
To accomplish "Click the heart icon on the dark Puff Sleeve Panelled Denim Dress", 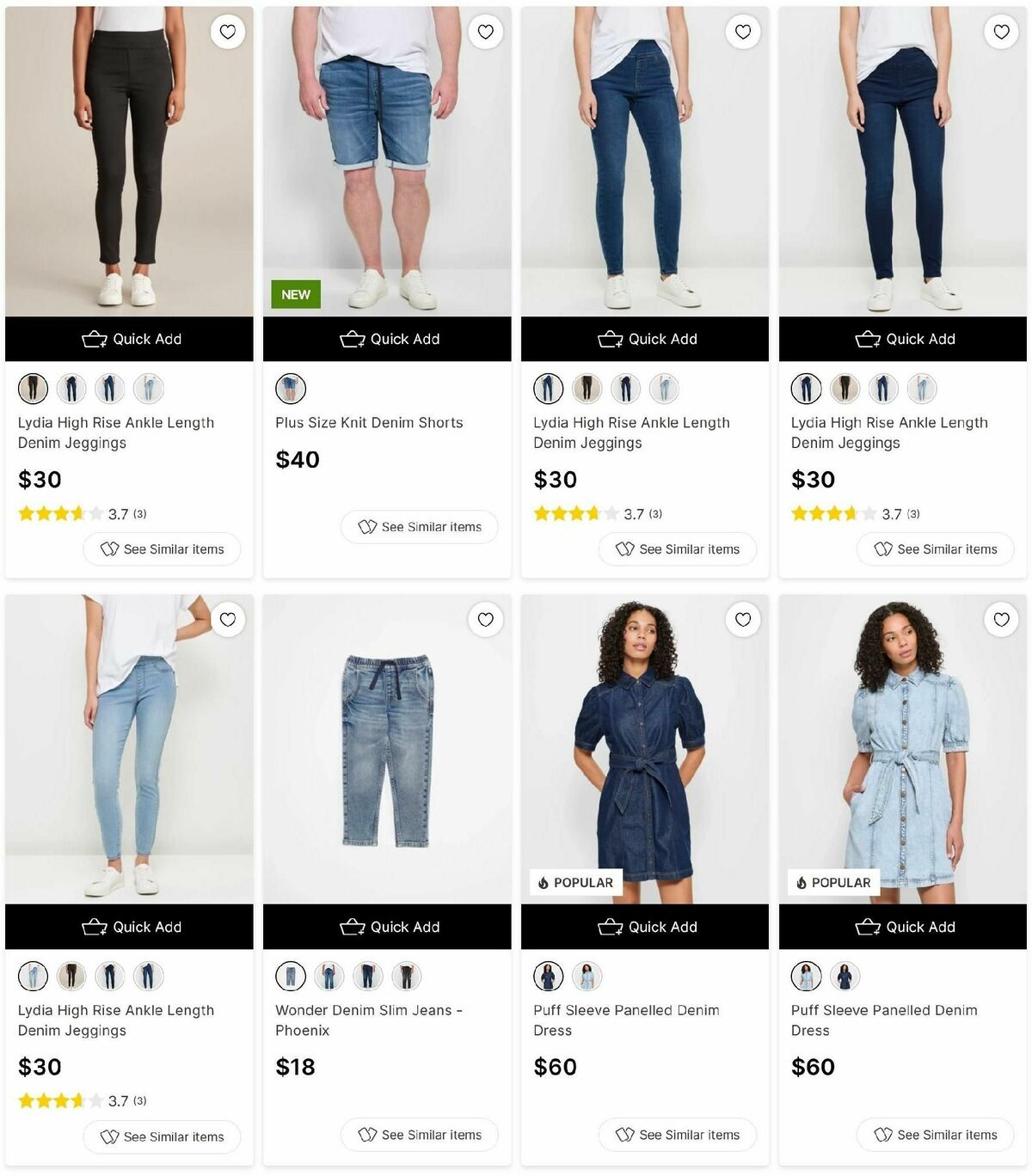I will click(x=743, y=619).
